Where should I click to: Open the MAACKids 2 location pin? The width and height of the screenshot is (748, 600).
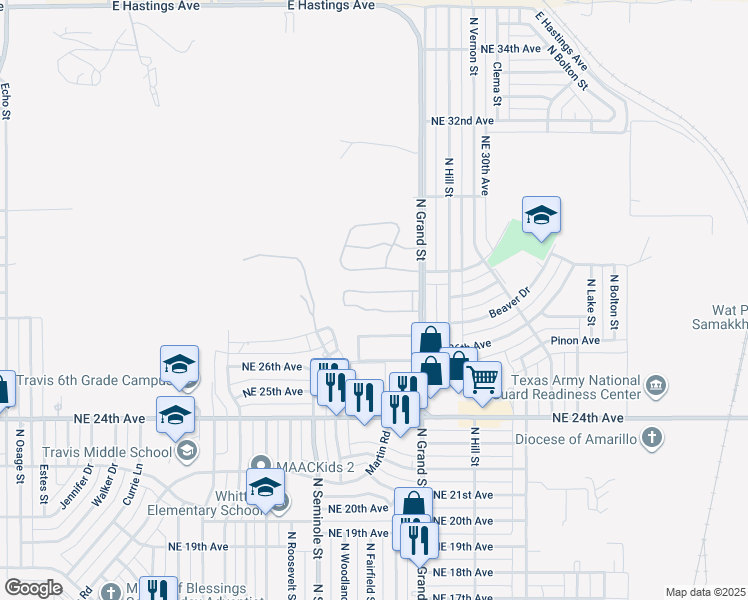click(260, 466)
